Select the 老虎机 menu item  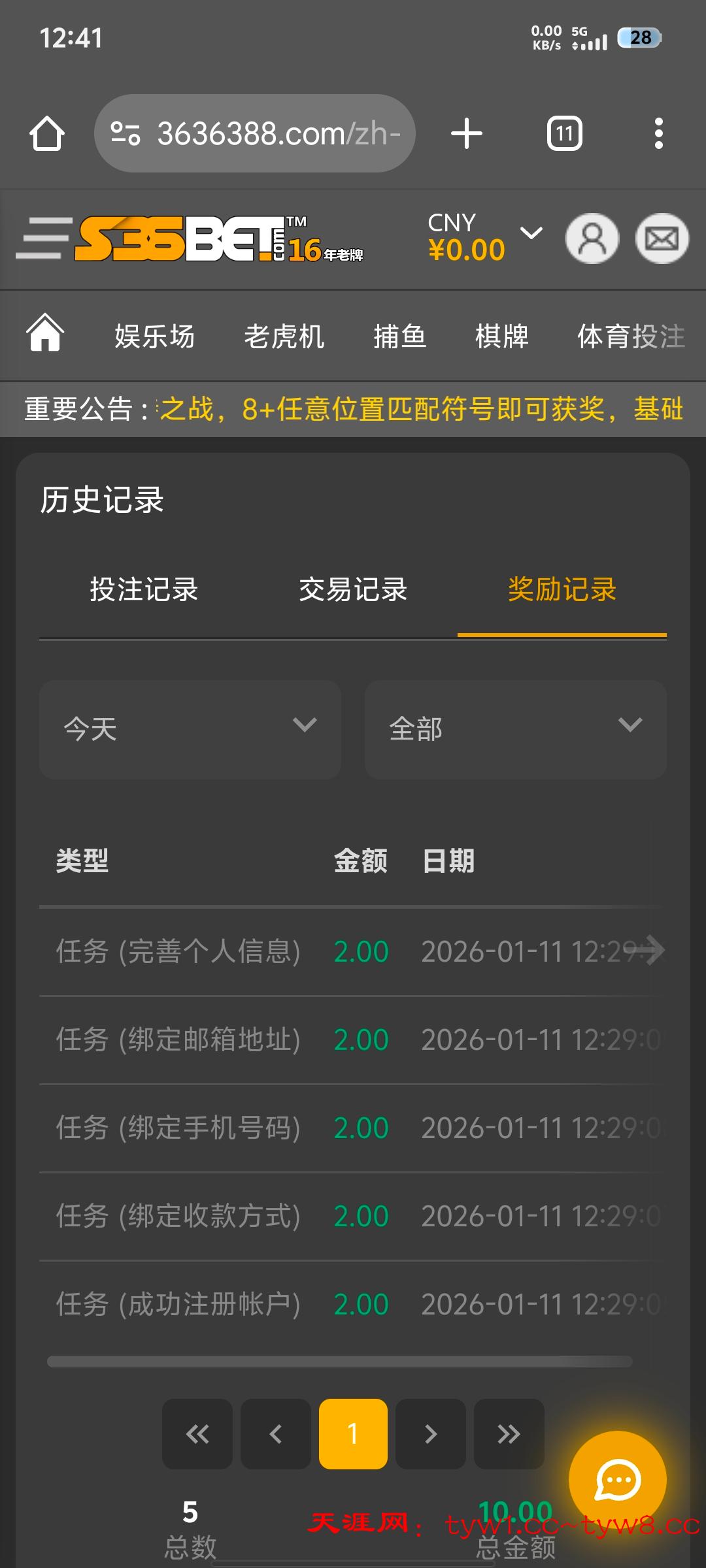click(284, 336)
